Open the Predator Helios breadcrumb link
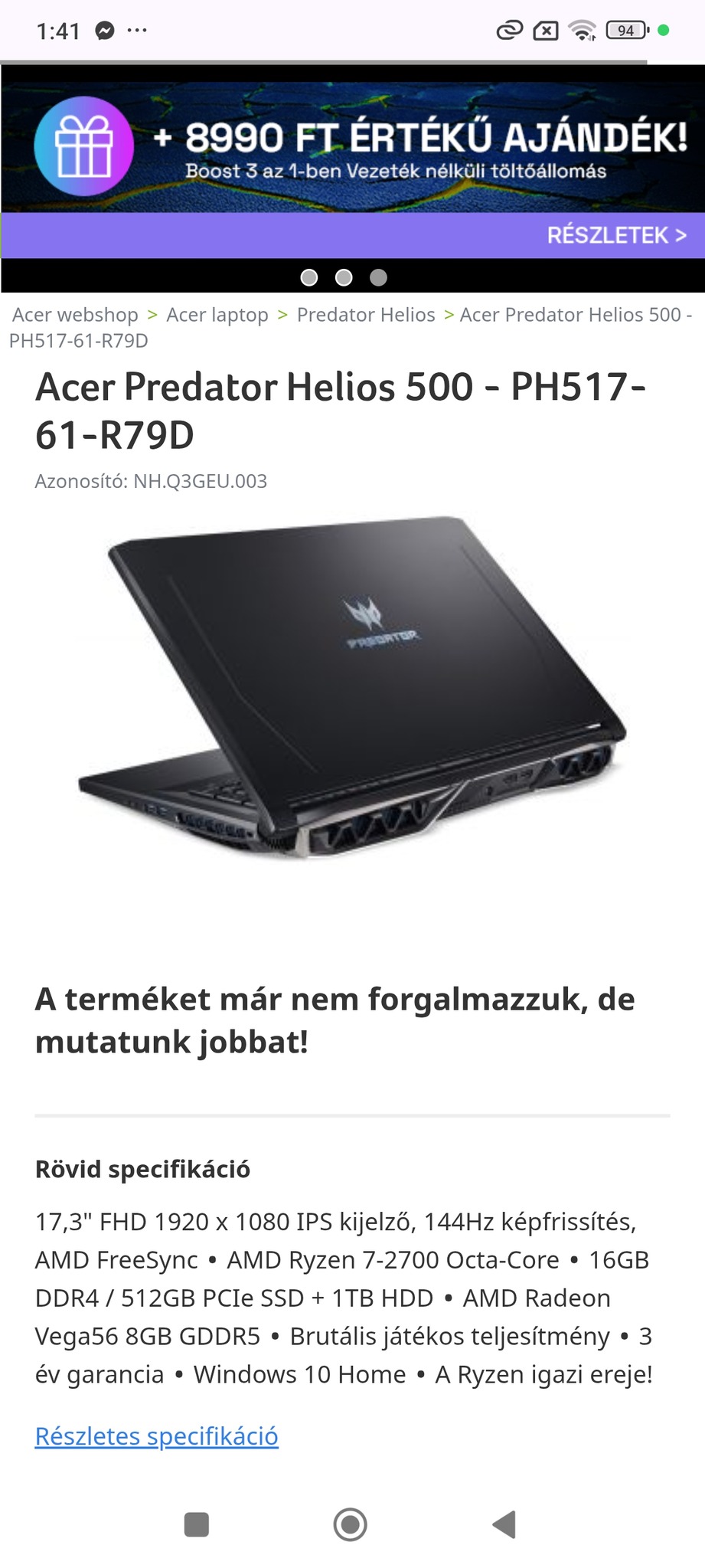Screen dimensions: 705x1568 coord(366,315)
